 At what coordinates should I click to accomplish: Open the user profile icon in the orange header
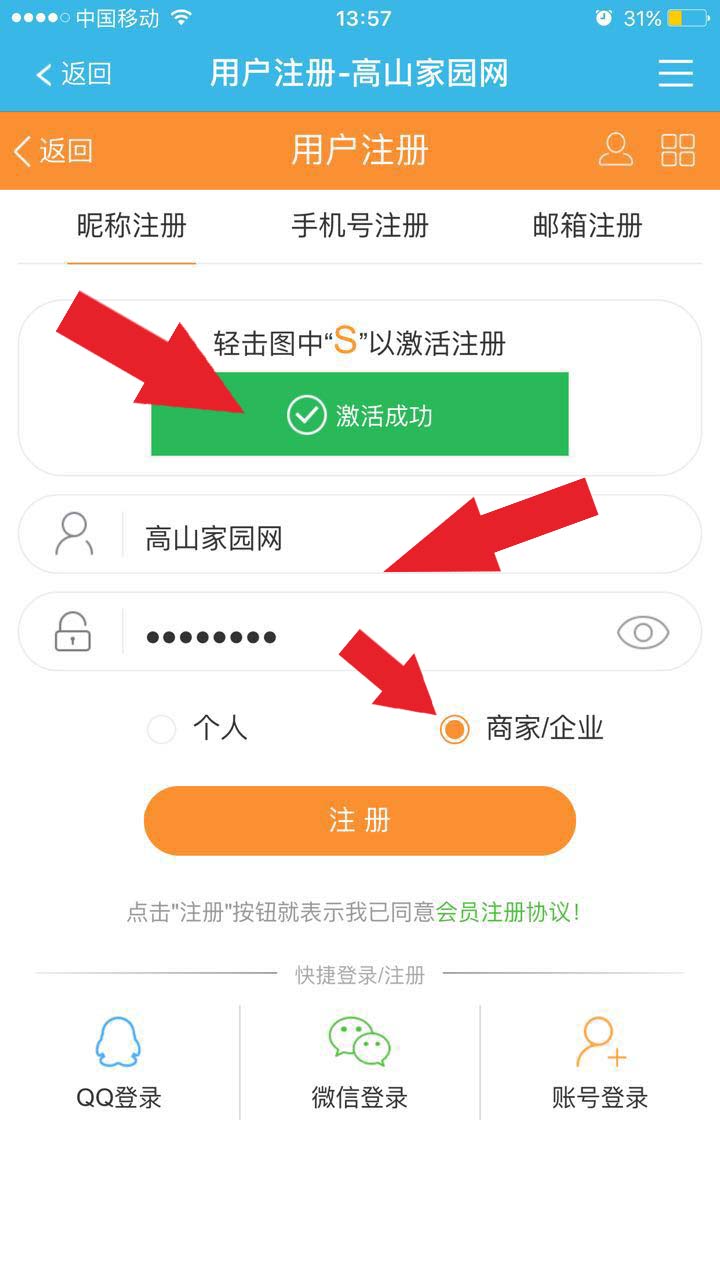(616, 150)
